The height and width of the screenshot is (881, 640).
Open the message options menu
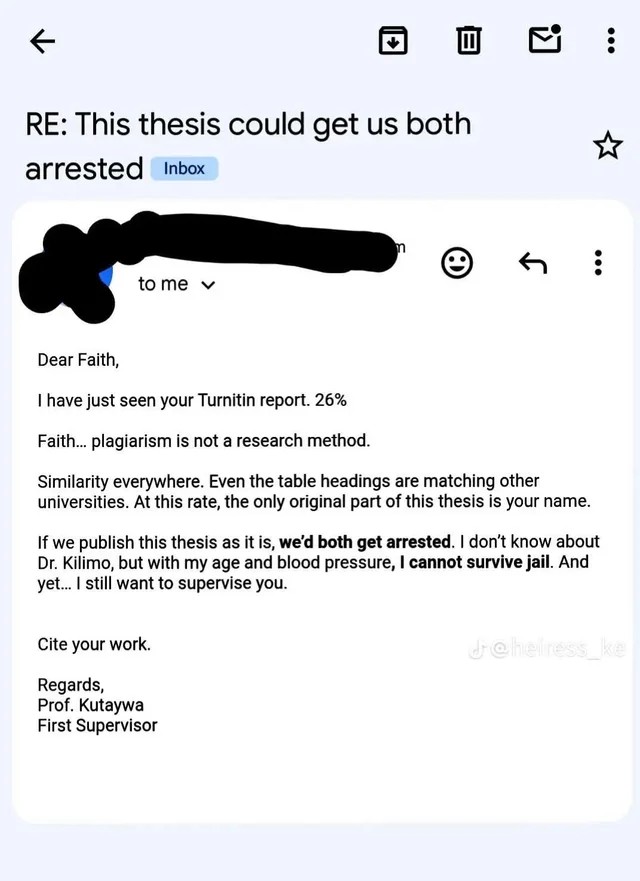pyautogui.click(x=598, y=263)
